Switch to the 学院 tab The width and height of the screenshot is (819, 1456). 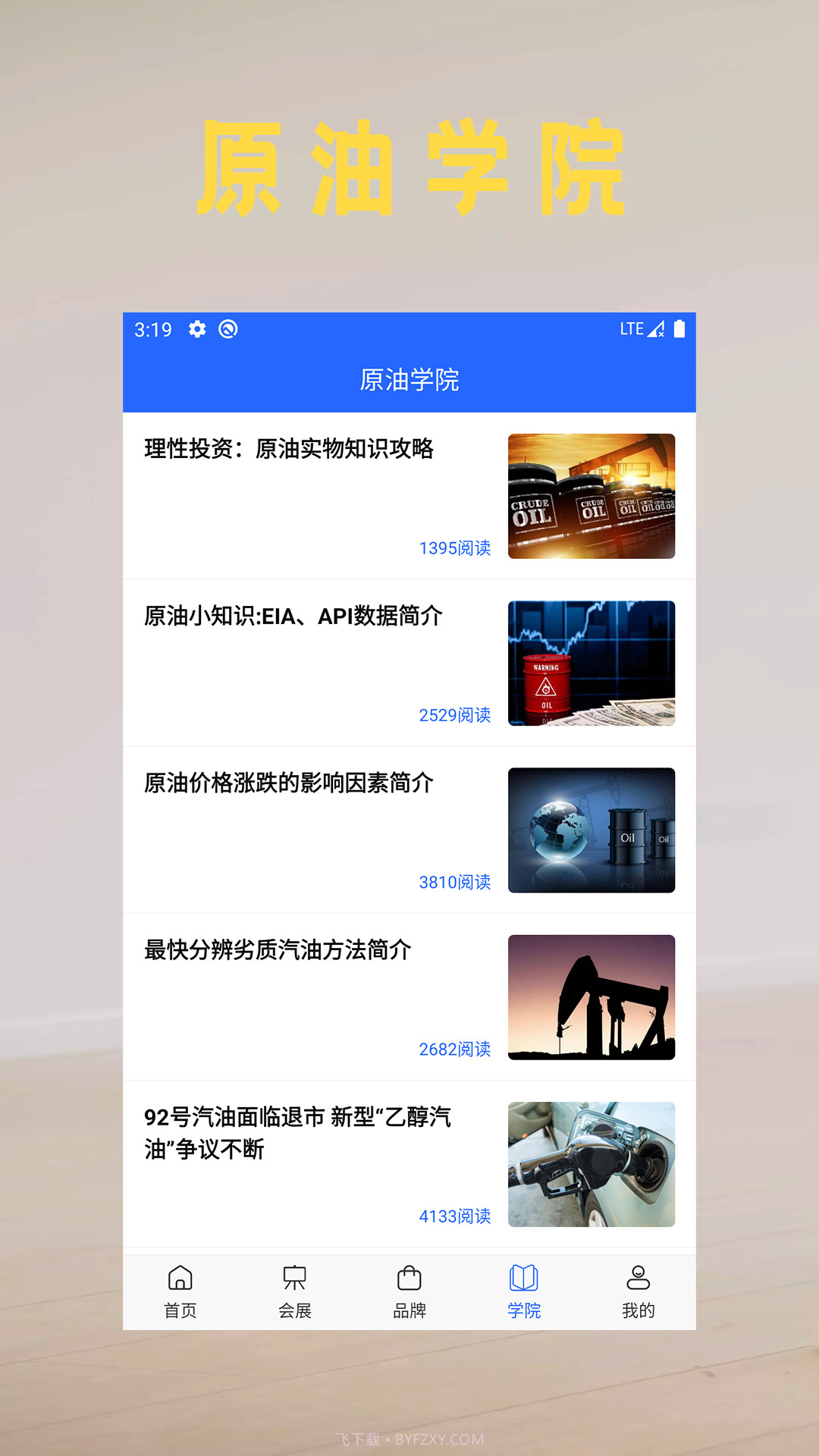524,1289
